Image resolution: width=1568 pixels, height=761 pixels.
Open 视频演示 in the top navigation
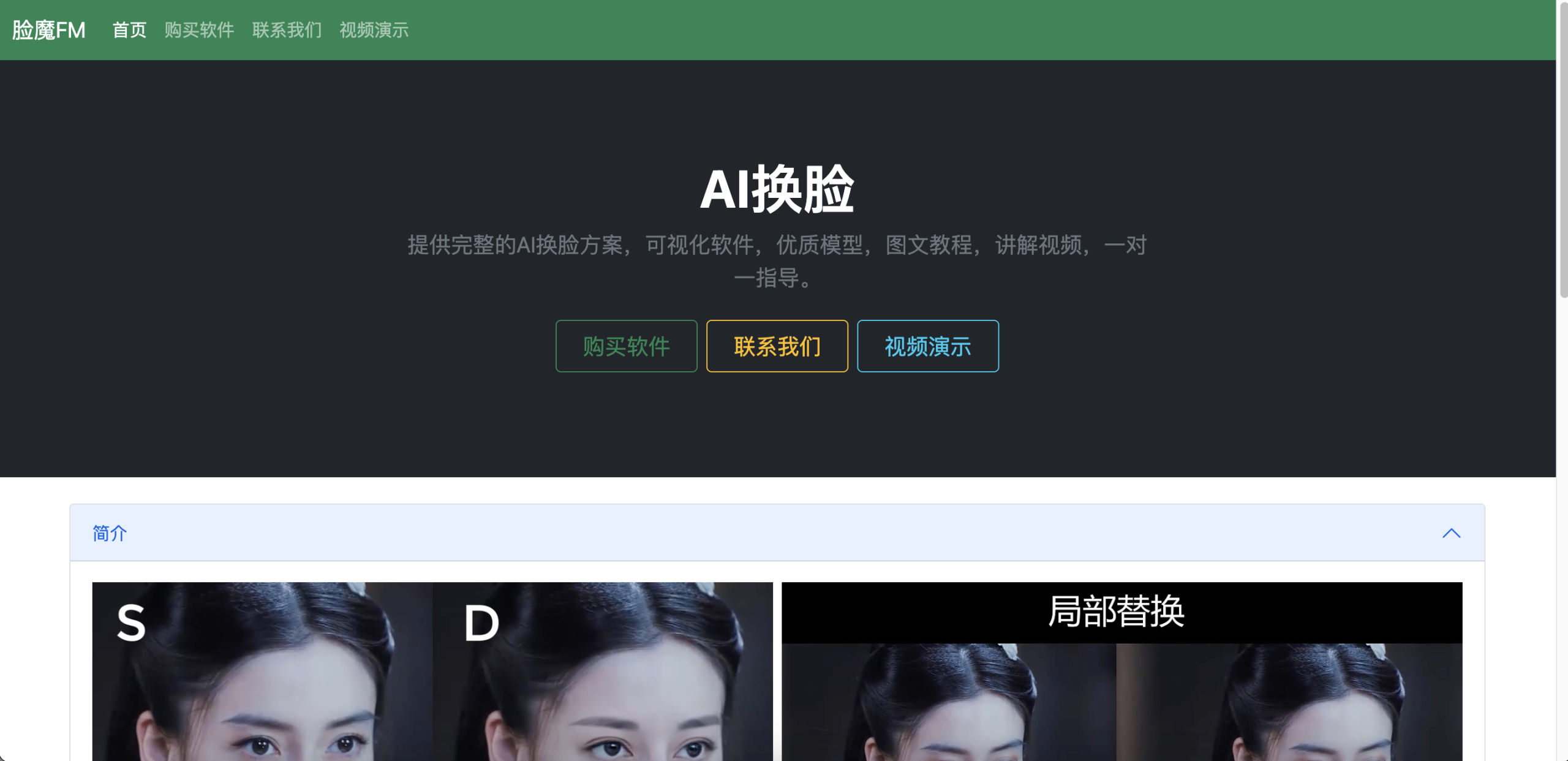tap(374, 30)
